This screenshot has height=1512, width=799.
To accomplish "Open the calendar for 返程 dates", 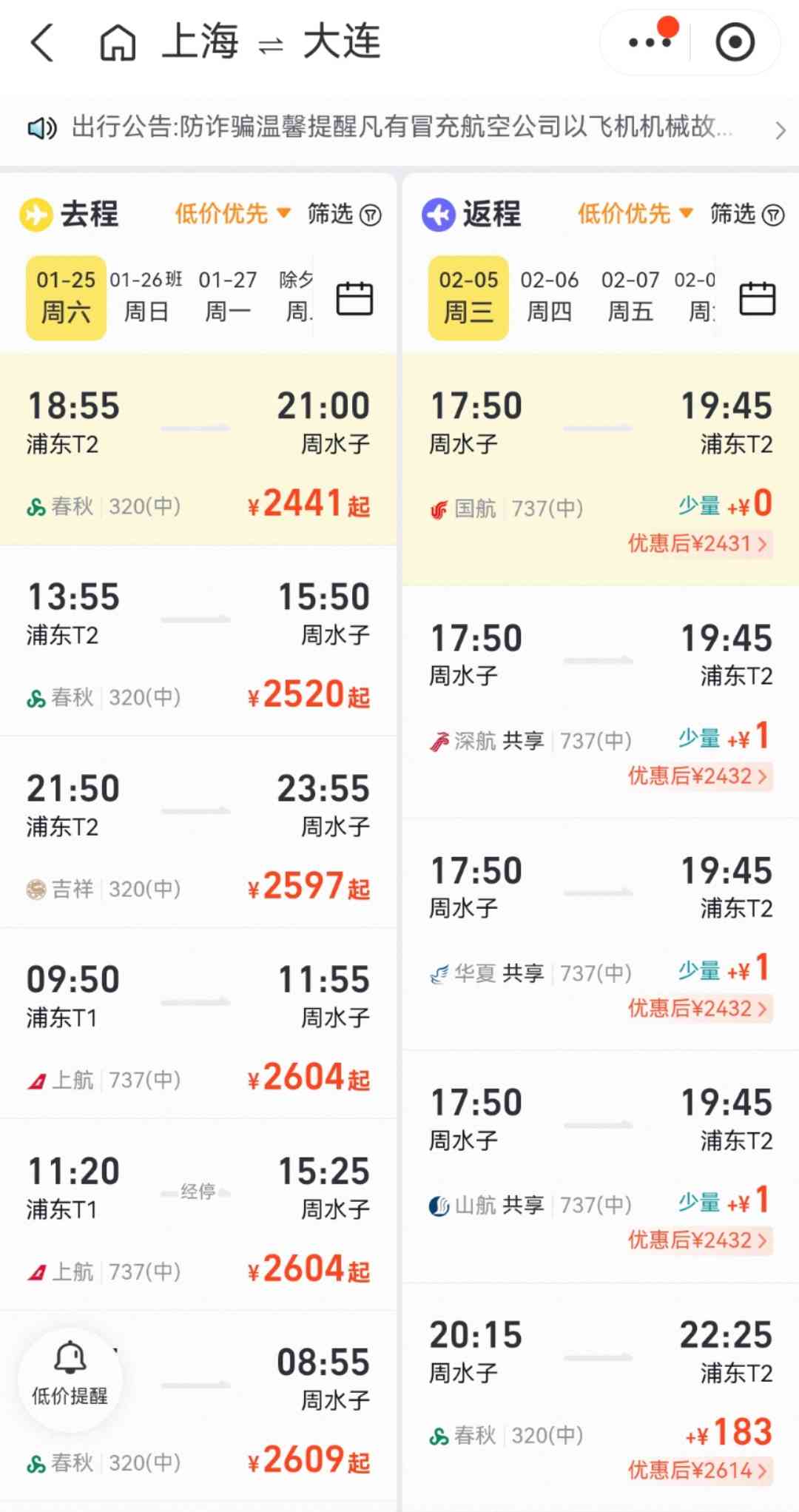I will tap(758, 298).
